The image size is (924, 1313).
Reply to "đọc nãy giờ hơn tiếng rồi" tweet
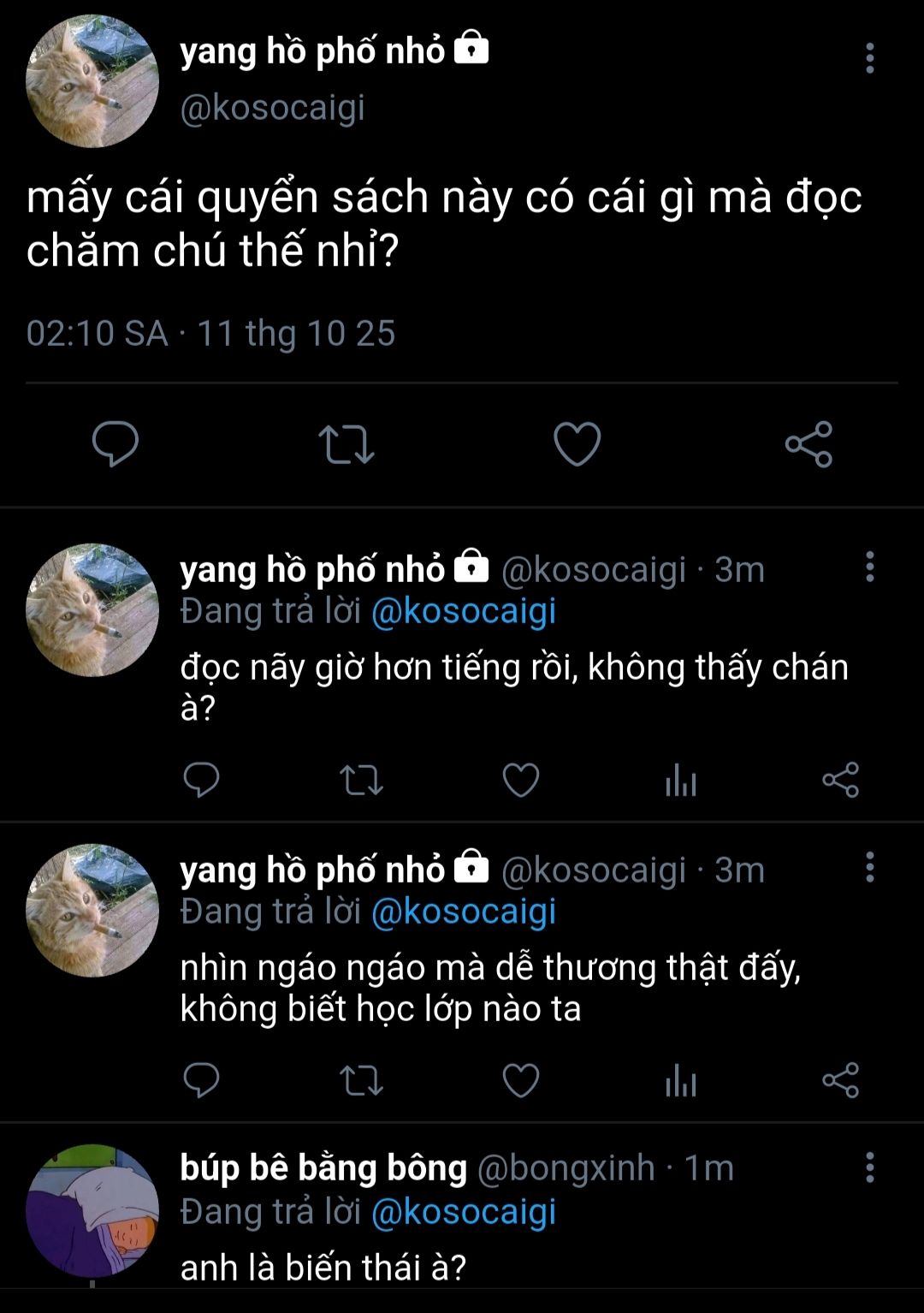point(202,780)
